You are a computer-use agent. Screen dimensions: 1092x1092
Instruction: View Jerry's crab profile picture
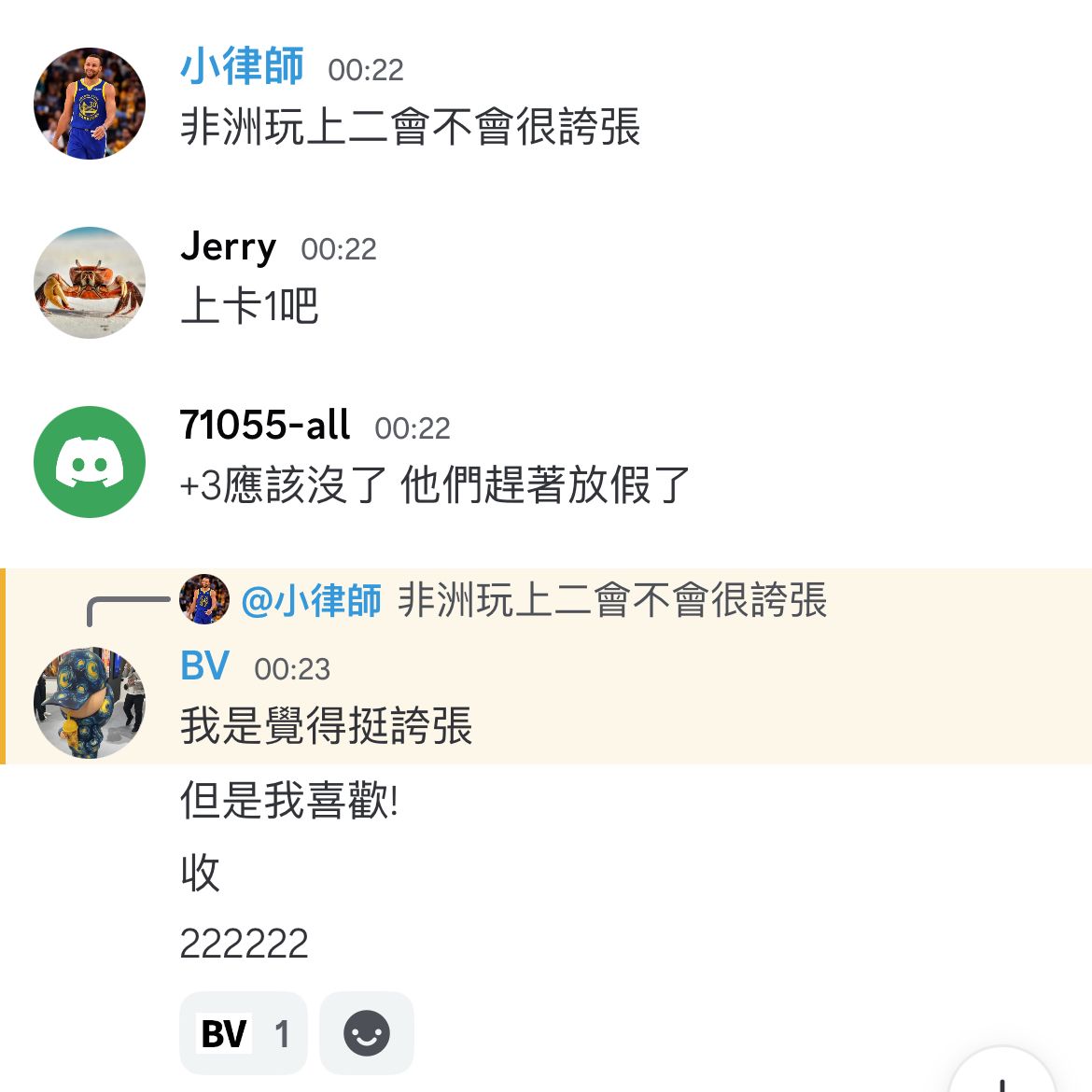pos(90,283)
